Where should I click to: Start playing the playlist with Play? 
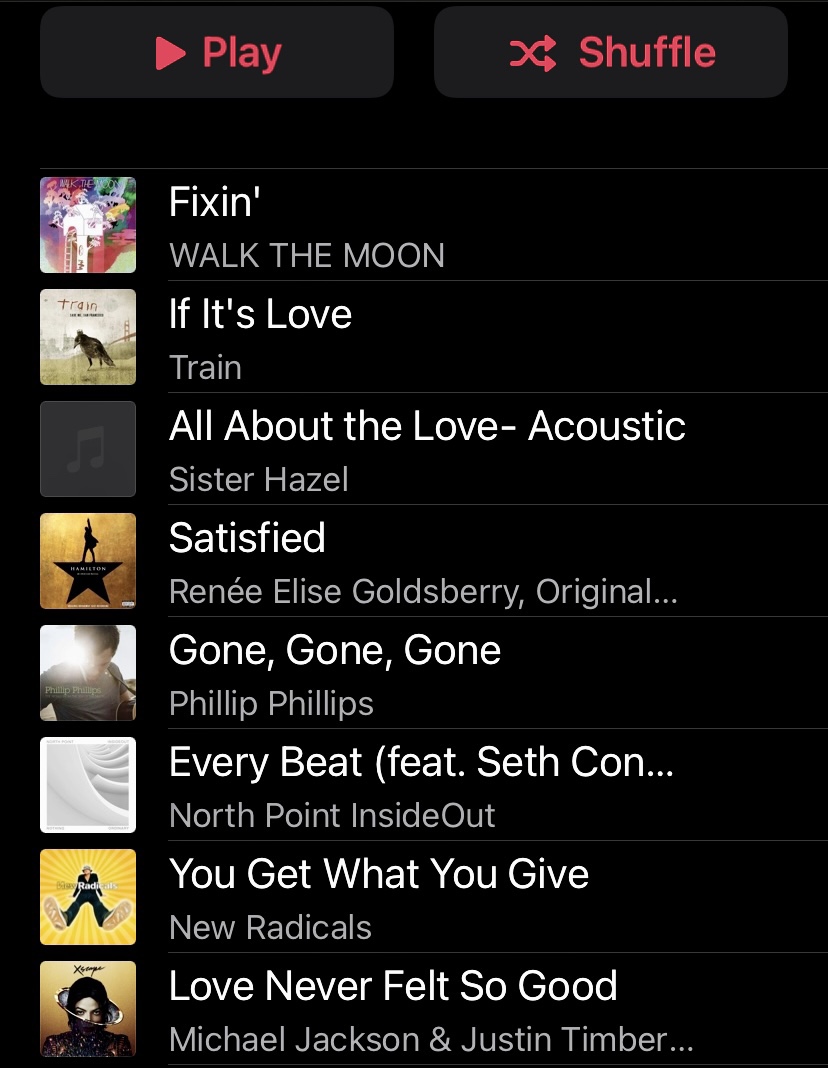217,53
